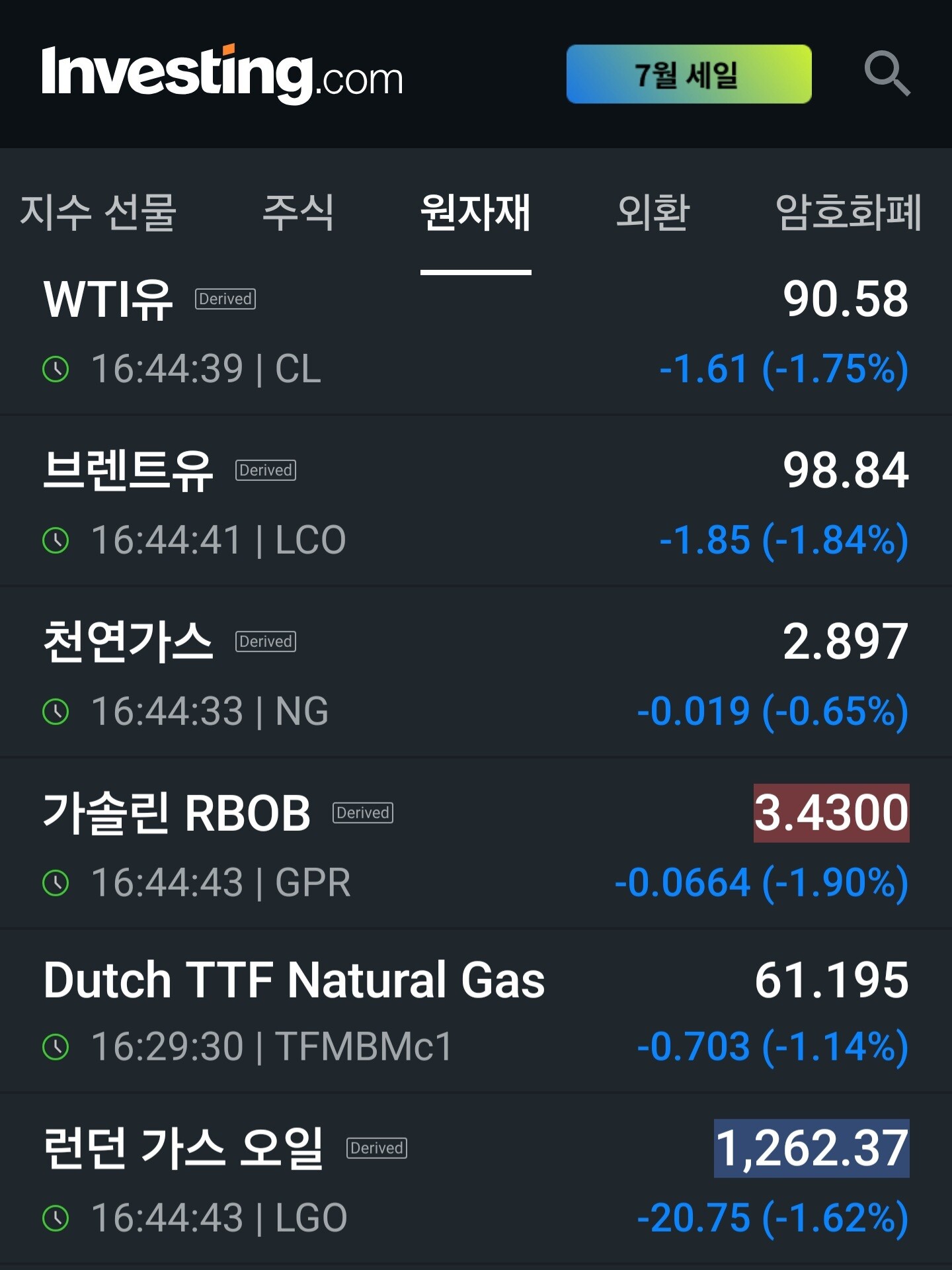The width and height of the screenshot is (952, 1270).
Task: Open the 브렌트유 quote row
Action: [x=476, y=501]
